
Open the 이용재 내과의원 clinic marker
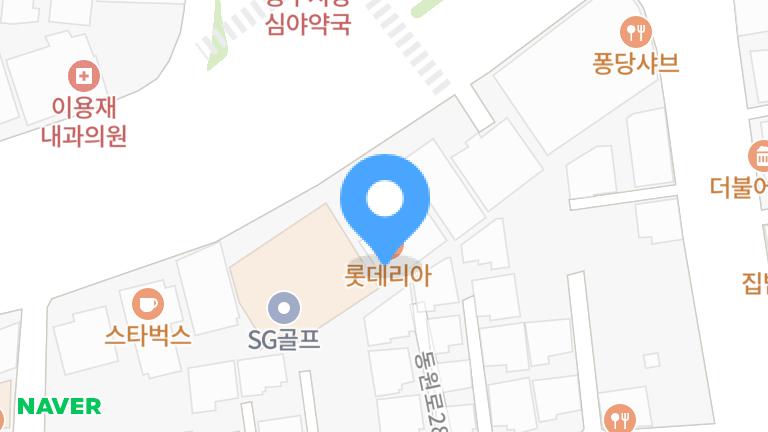point(84,75)
